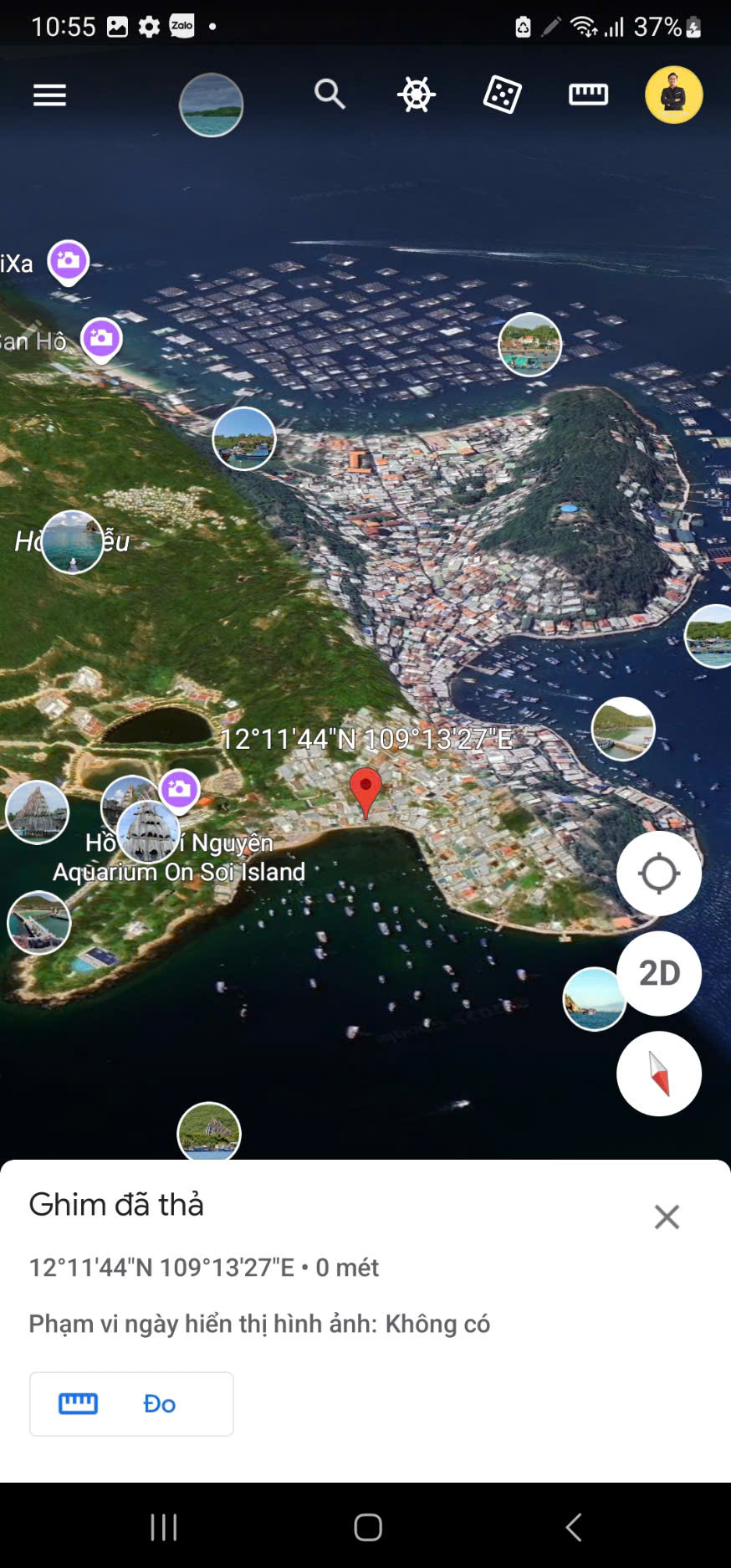Viewport: 731px width, 1568px height.
Task: Open the camera marker near iXa
Action: (69, 261)
